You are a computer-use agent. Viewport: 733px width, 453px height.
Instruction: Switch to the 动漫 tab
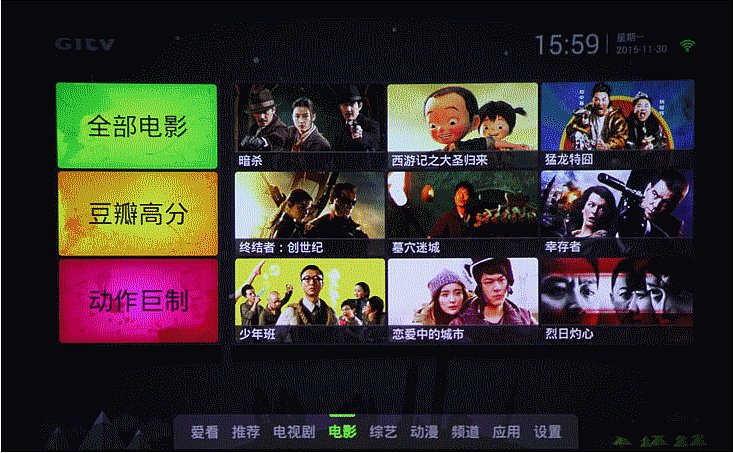tap(425, 432)
